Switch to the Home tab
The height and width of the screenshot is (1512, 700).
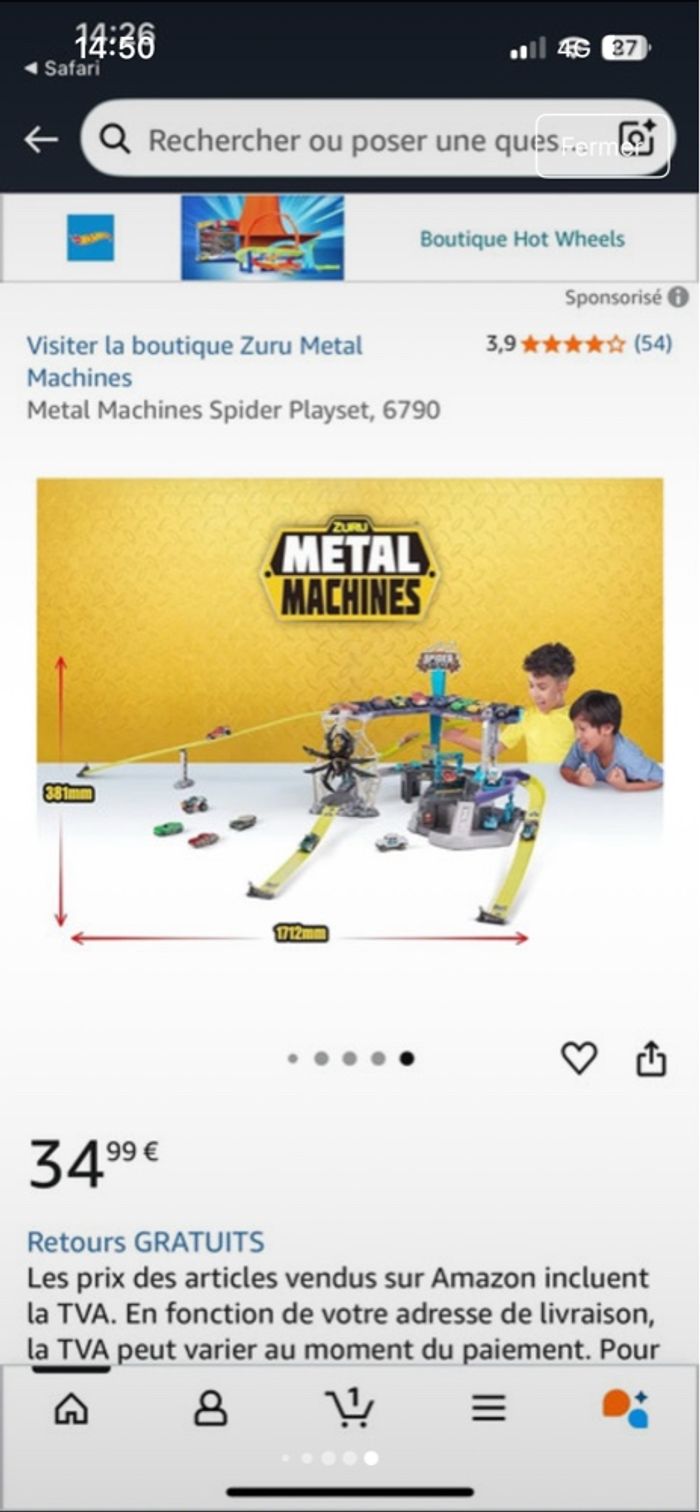click(x=71, y=1408)
